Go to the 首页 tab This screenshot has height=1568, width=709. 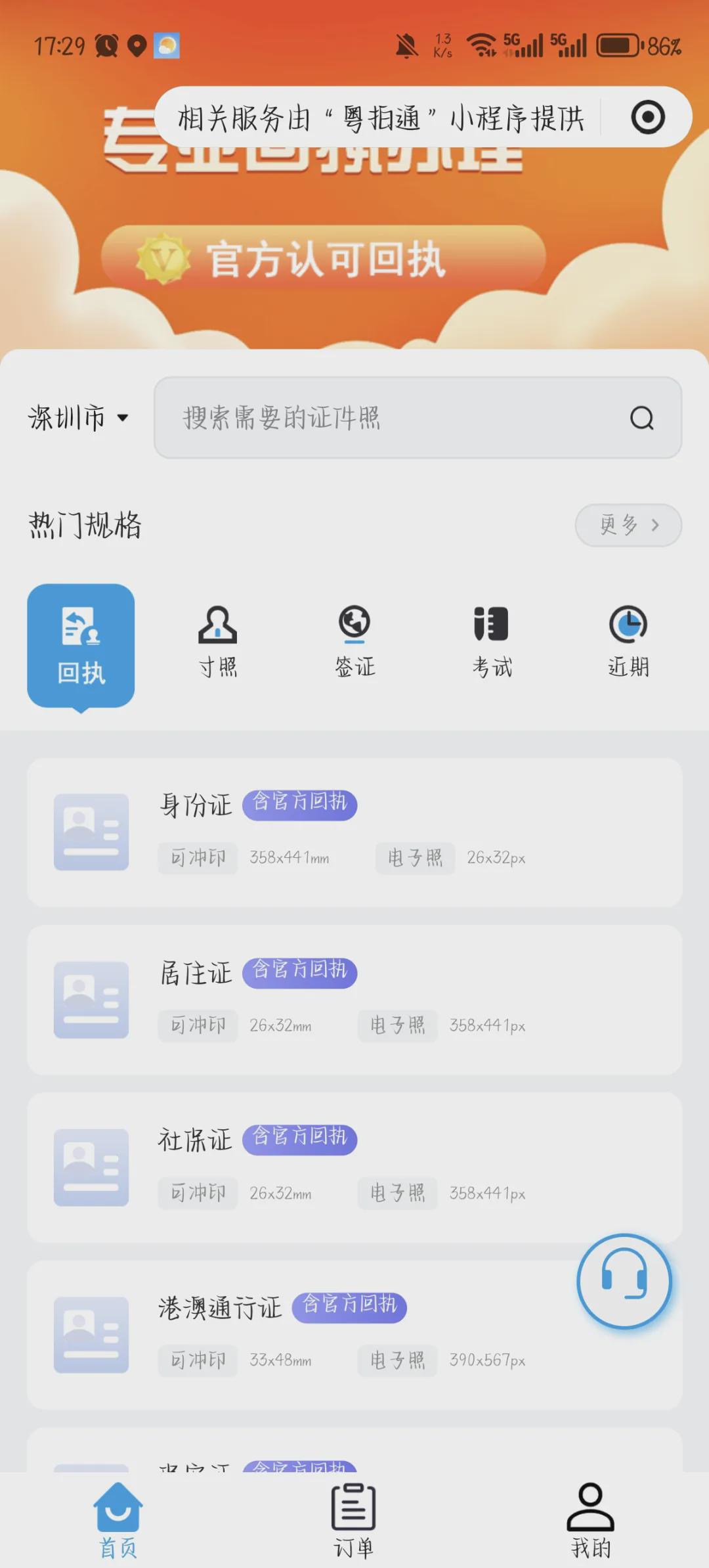[118, 1520]
